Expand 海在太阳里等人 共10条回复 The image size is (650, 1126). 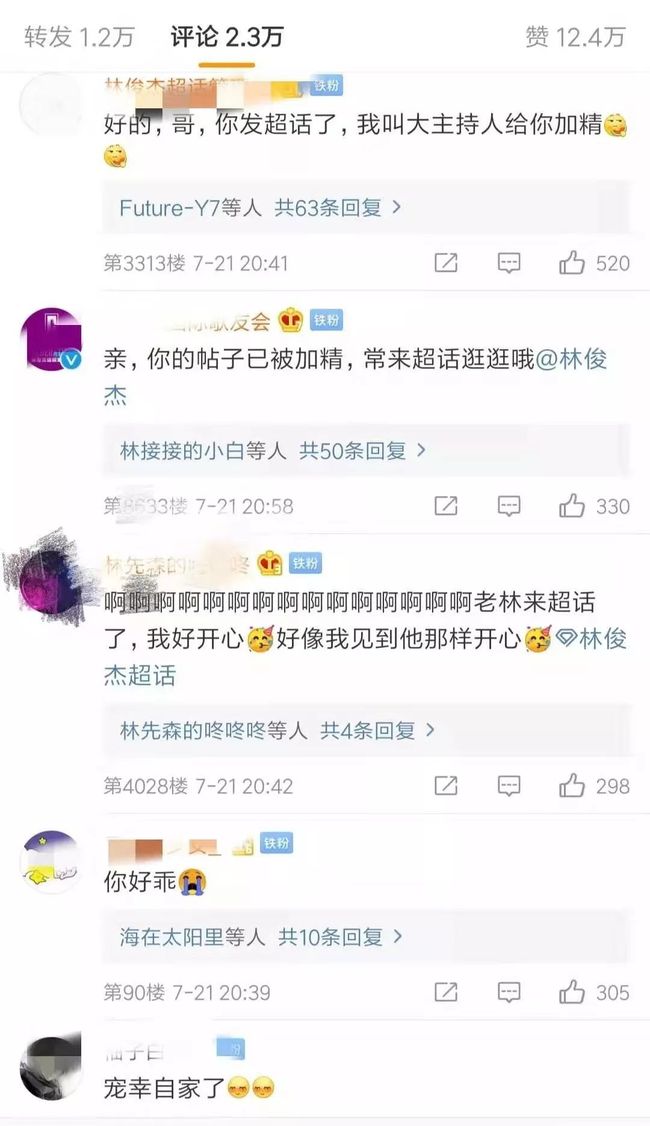[261, 937]
